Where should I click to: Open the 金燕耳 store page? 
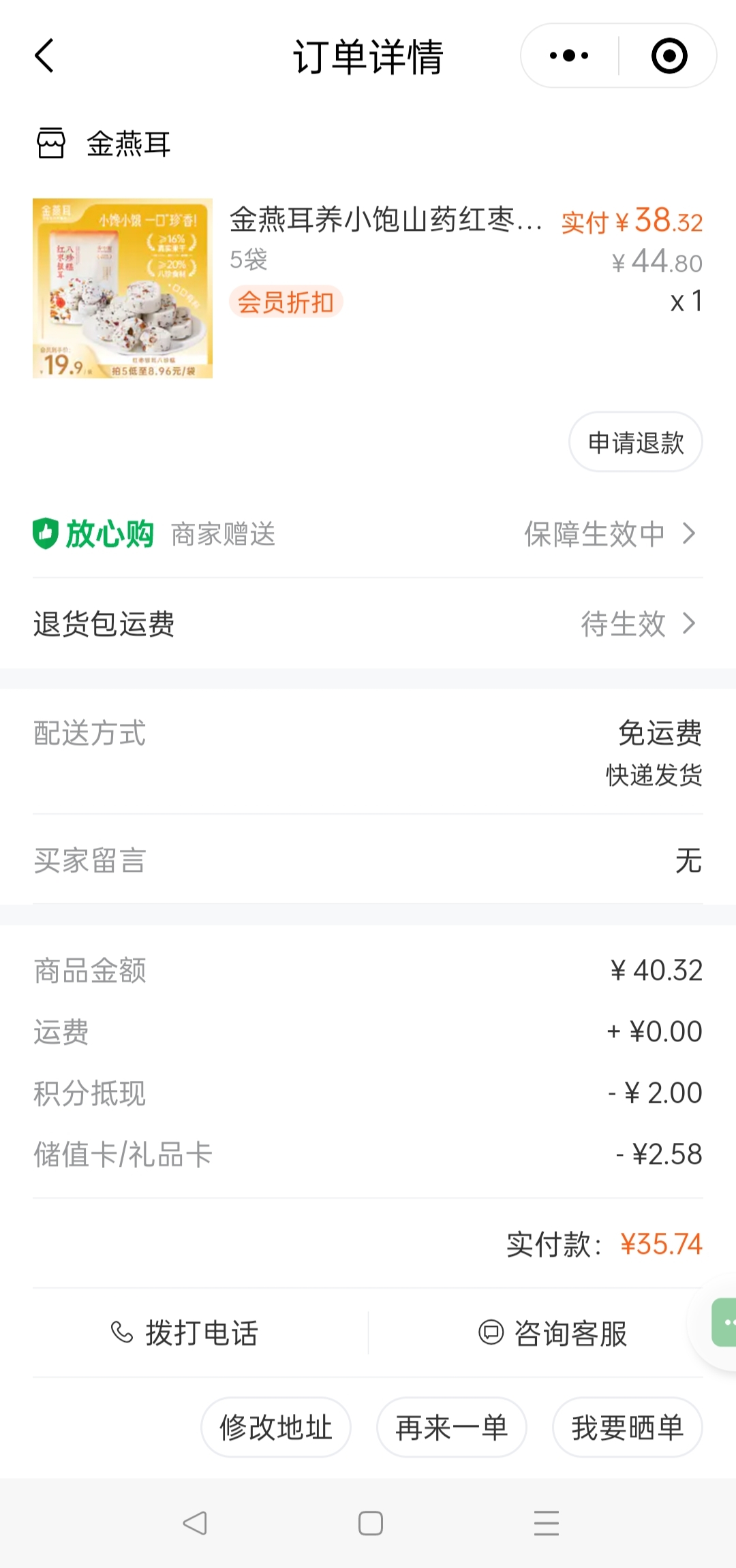coord(103,144)
